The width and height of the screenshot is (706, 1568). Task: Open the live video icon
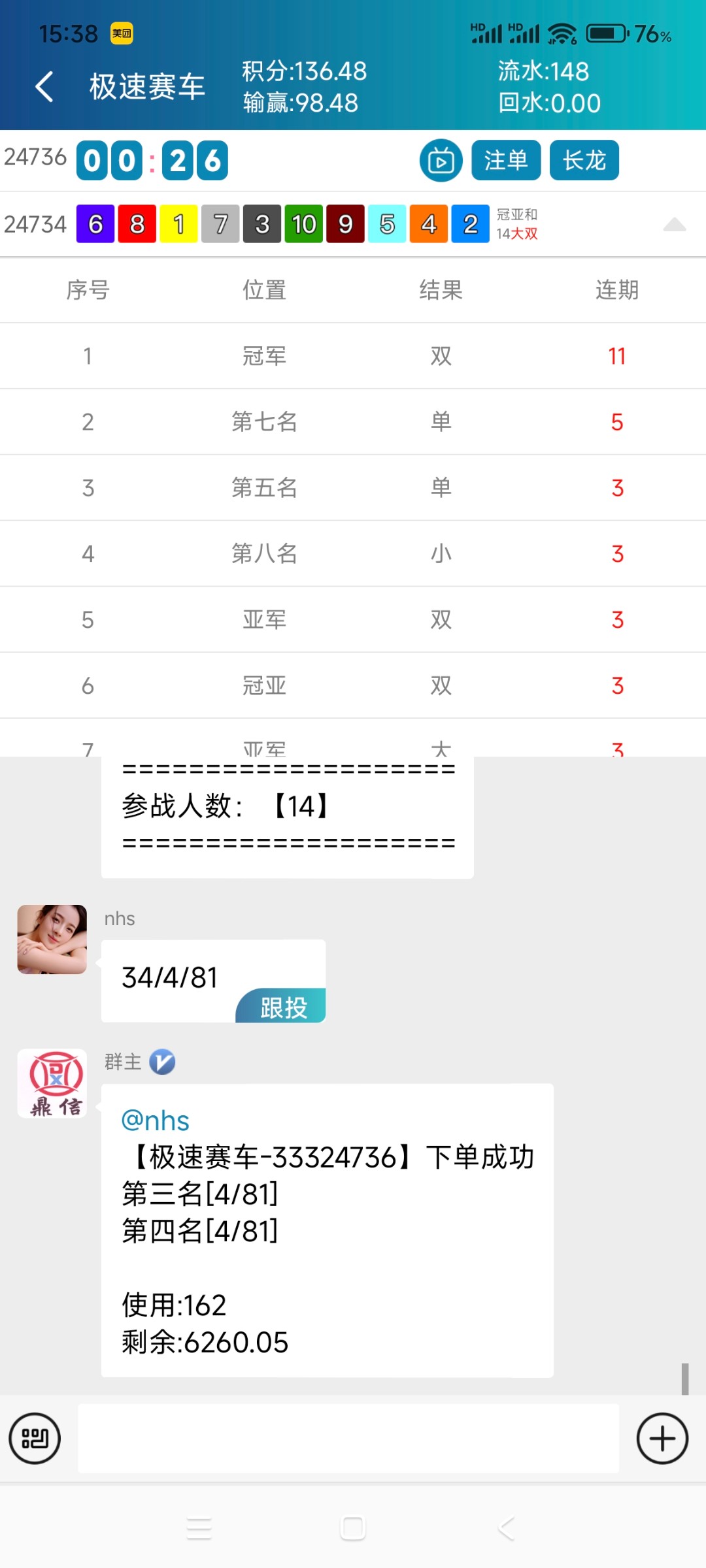441,161
